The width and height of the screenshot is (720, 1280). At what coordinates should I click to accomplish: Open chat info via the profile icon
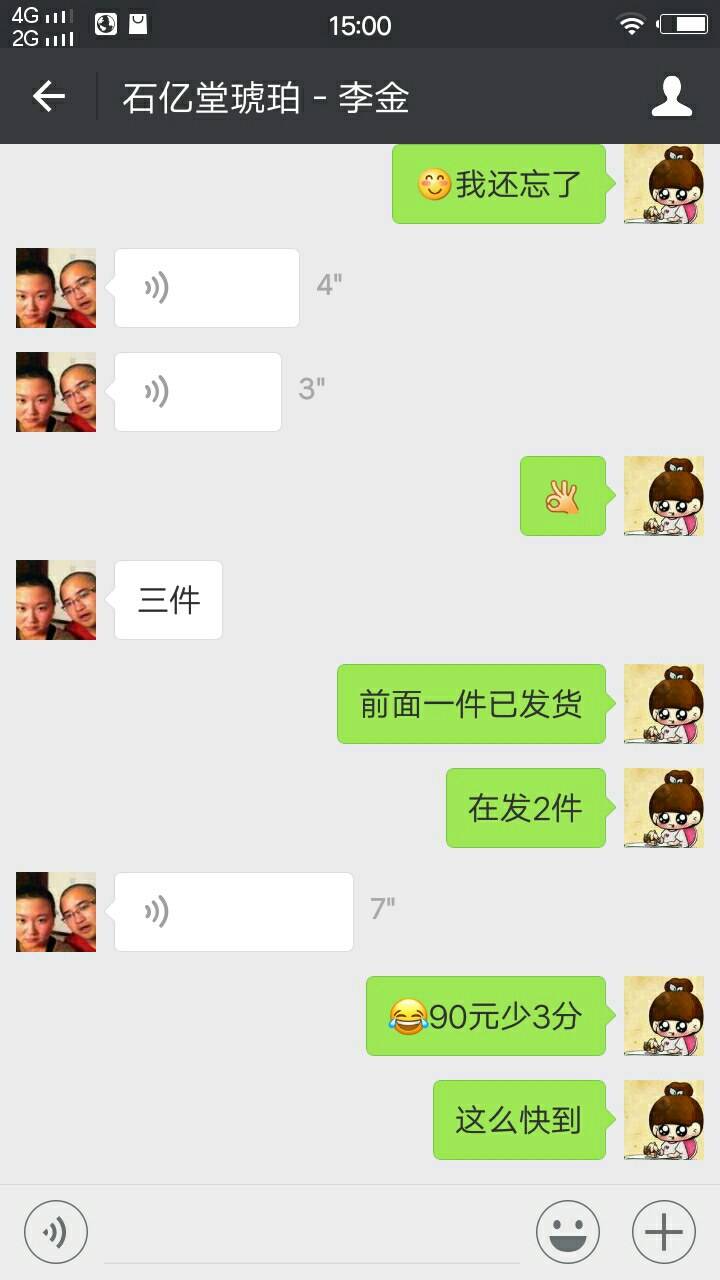(x=672, y=97)
